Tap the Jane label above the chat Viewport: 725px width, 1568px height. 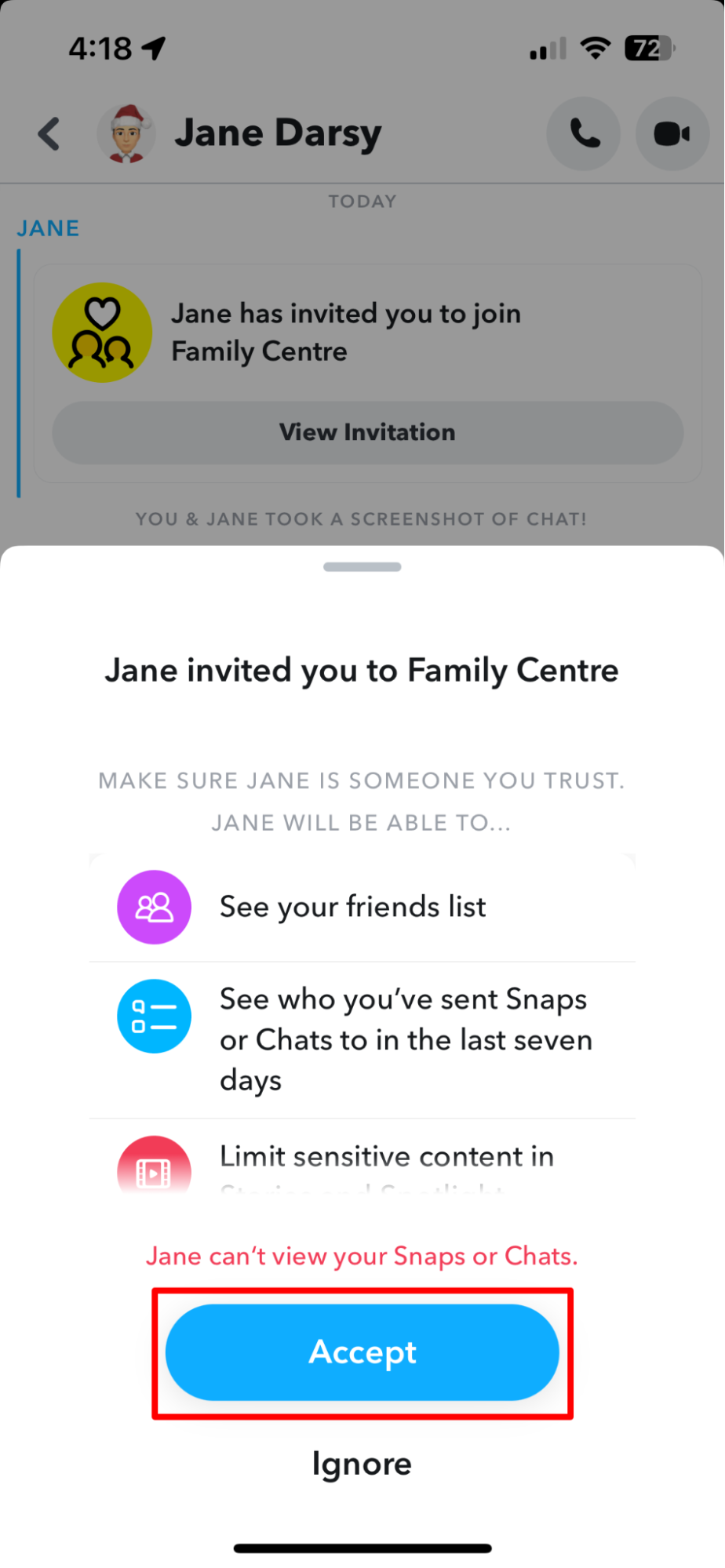pos(47,227)
